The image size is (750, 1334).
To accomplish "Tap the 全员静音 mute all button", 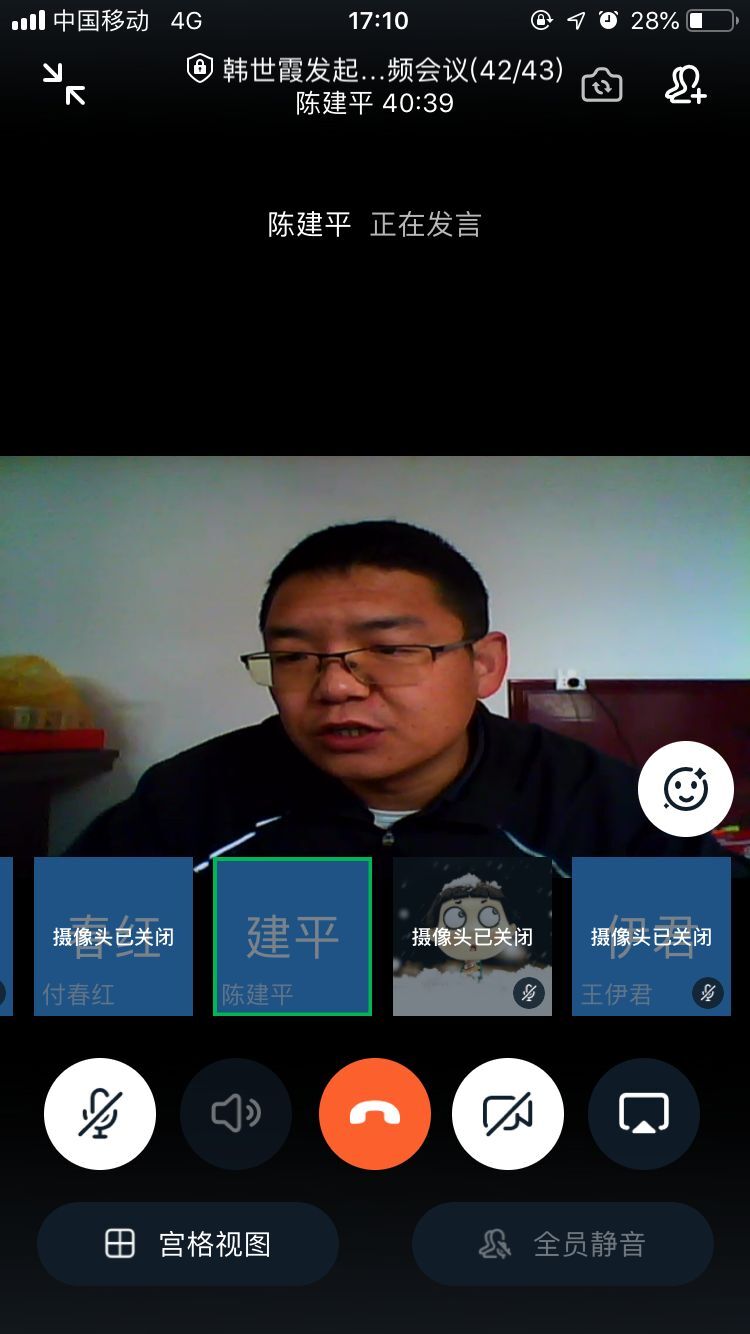I will click(x=563, y=1244).
